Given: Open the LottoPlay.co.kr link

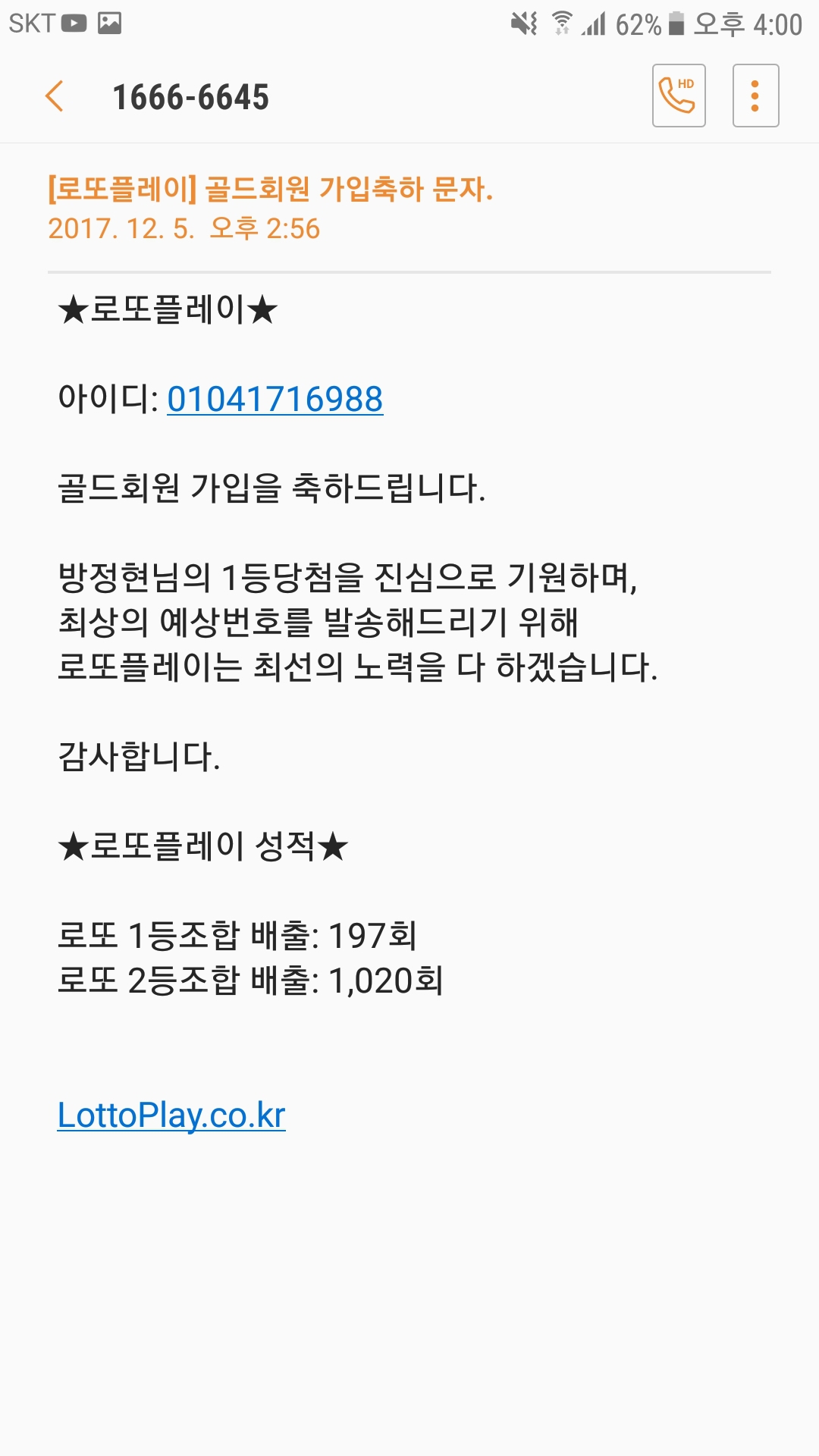Looking at the screenshot, I should 171,1116.
